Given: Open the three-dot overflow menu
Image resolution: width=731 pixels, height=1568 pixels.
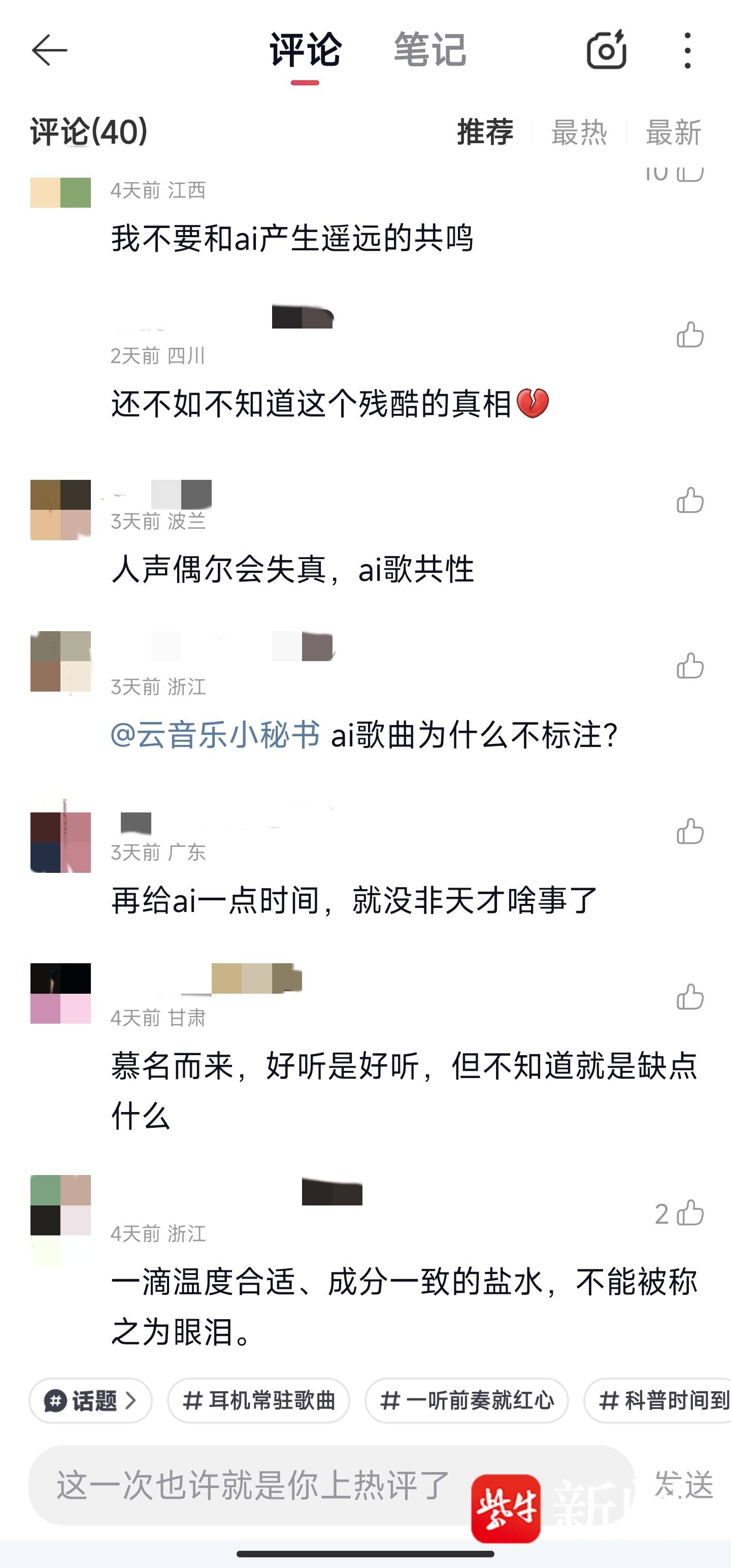Looking at the screenshot, I should [x=687, y=50].
